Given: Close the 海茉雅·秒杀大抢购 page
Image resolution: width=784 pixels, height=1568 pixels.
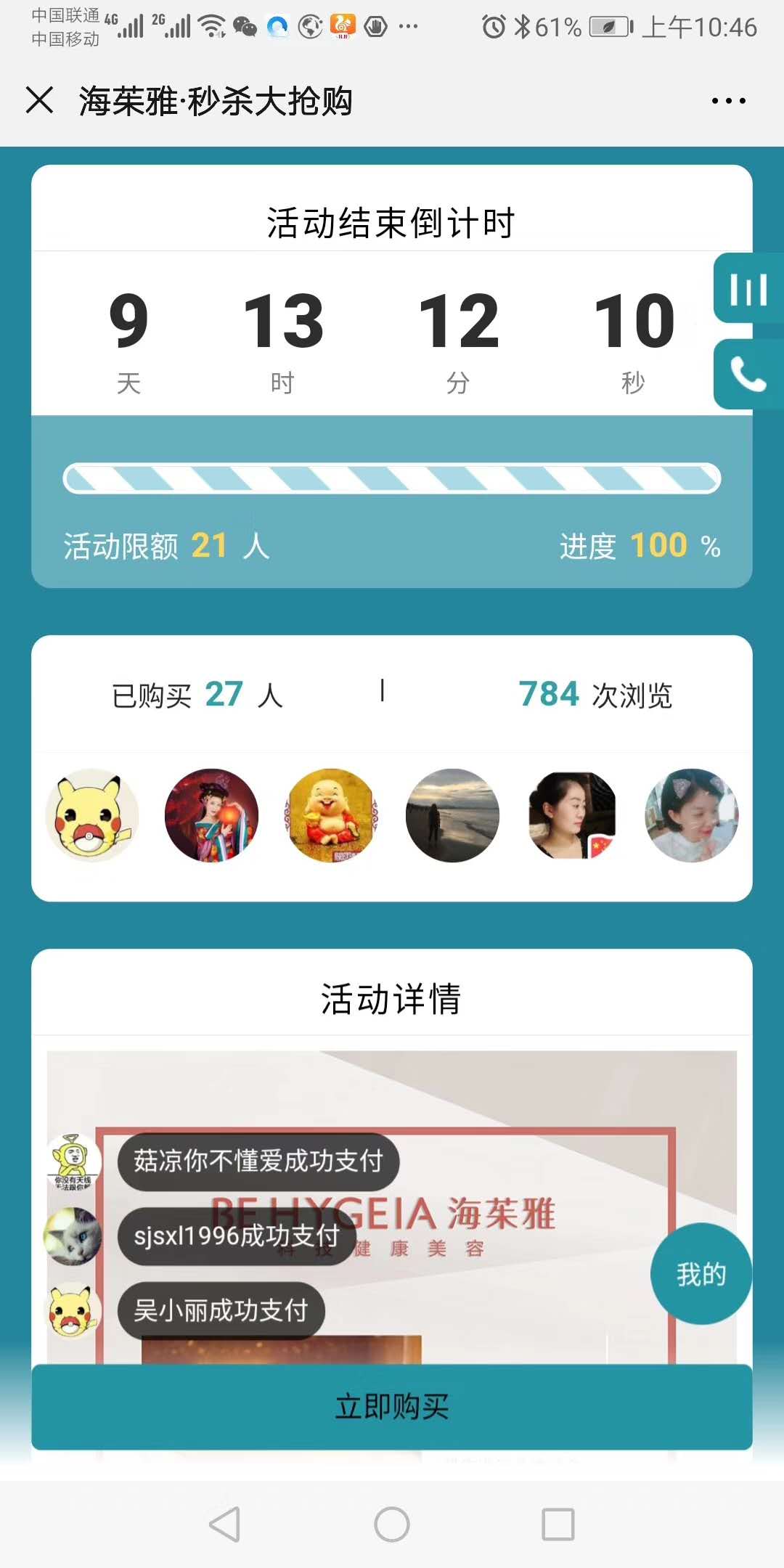Looking at the screenshot, I should (x=39, y=100).
